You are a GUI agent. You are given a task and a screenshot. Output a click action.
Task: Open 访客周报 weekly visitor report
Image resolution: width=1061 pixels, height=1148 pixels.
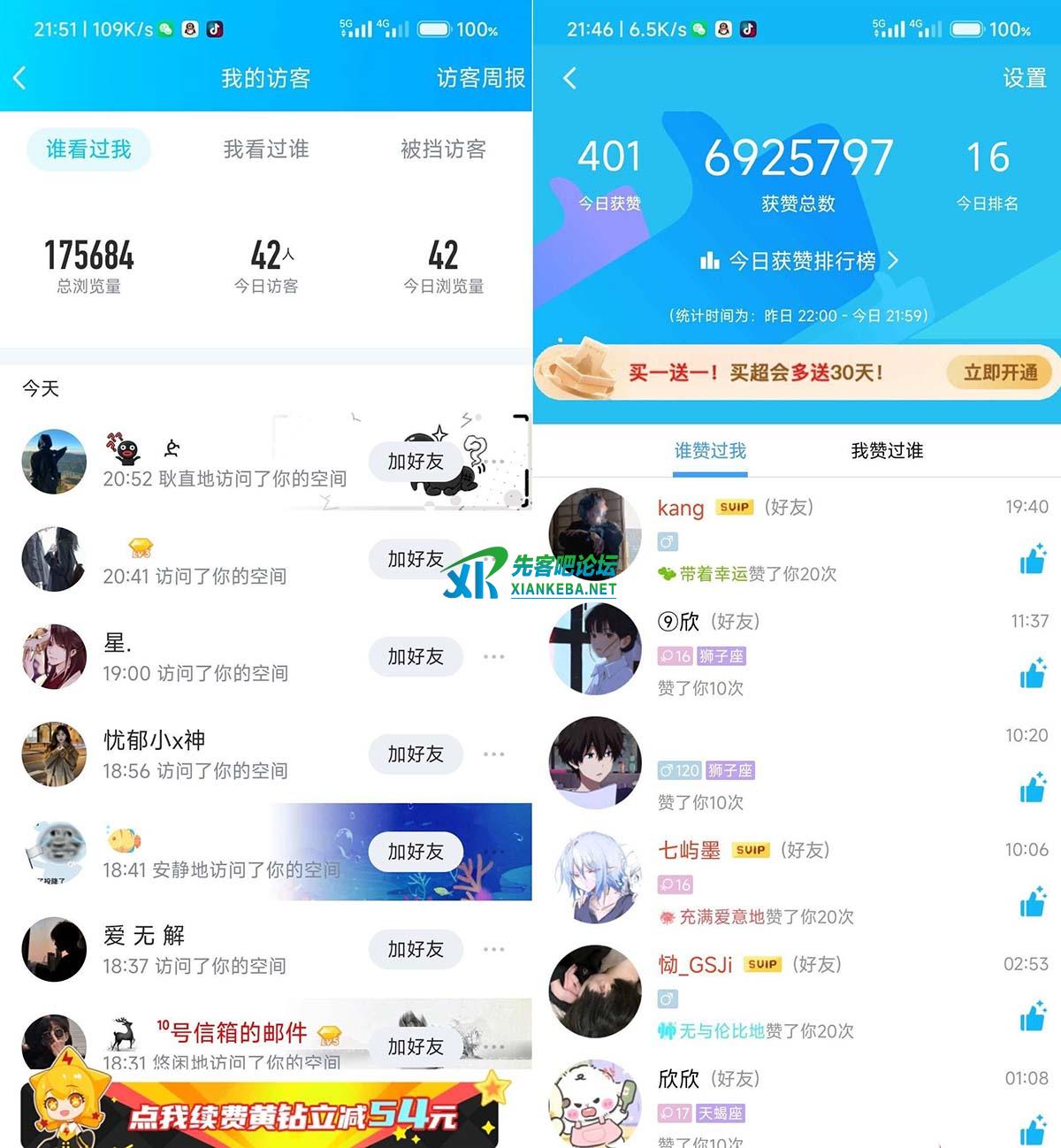[x=480, y=78]
